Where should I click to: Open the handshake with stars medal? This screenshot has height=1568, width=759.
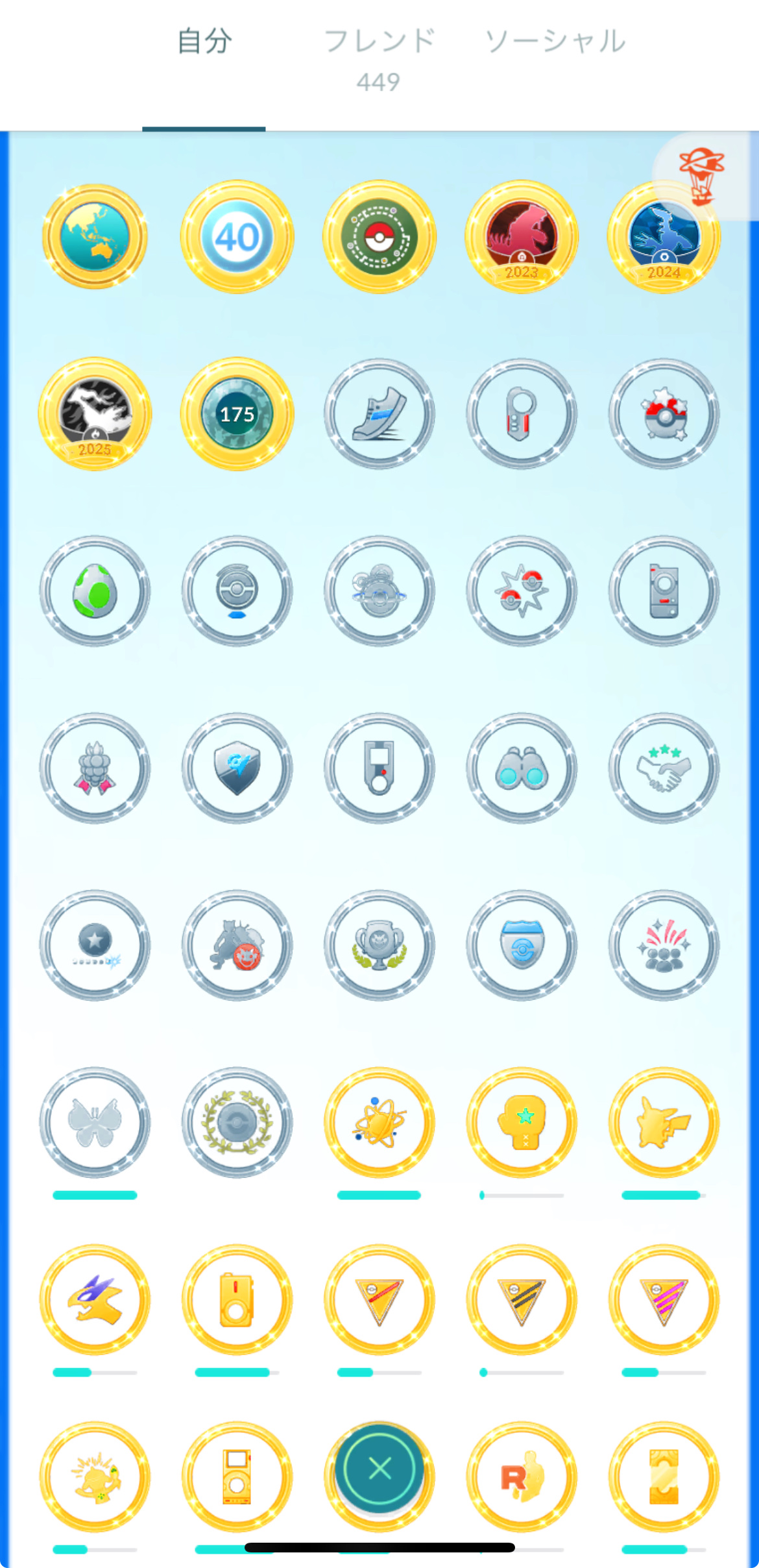tap(664, 768)
